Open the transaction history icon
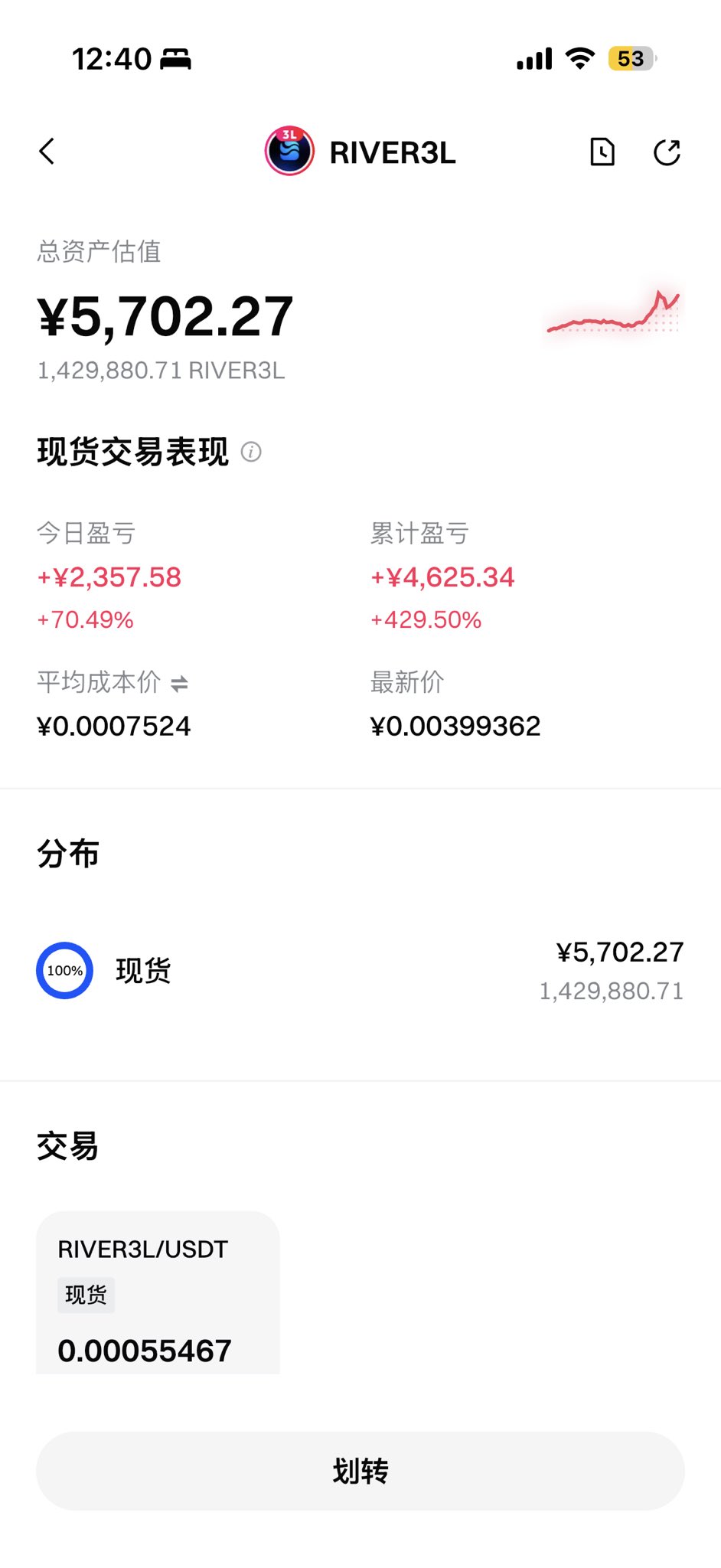The height and width of the screenshot is (1568, 721). 602,152
